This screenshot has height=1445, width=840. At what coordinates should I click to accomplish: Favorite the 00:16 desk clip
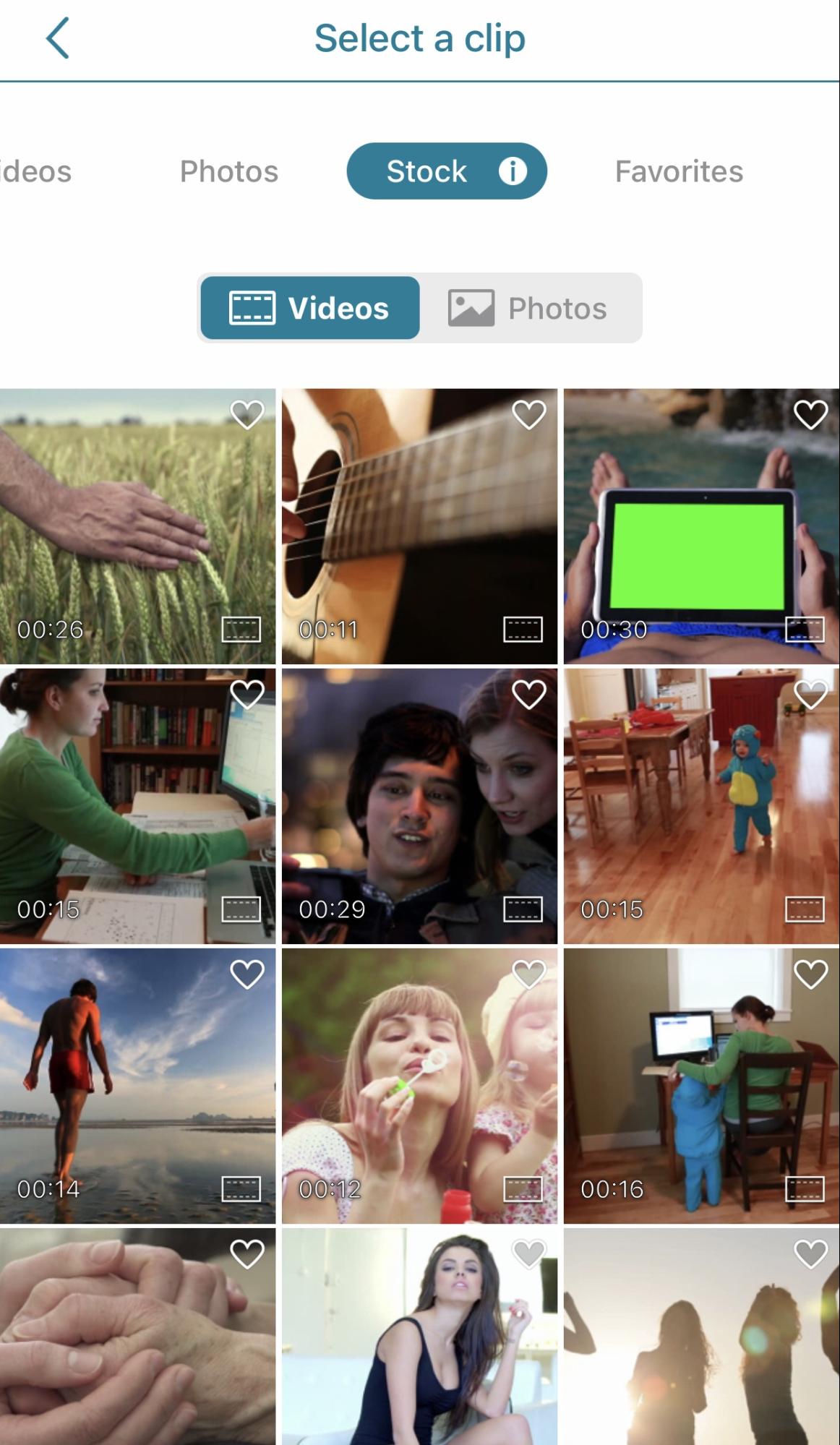point(810,974)
